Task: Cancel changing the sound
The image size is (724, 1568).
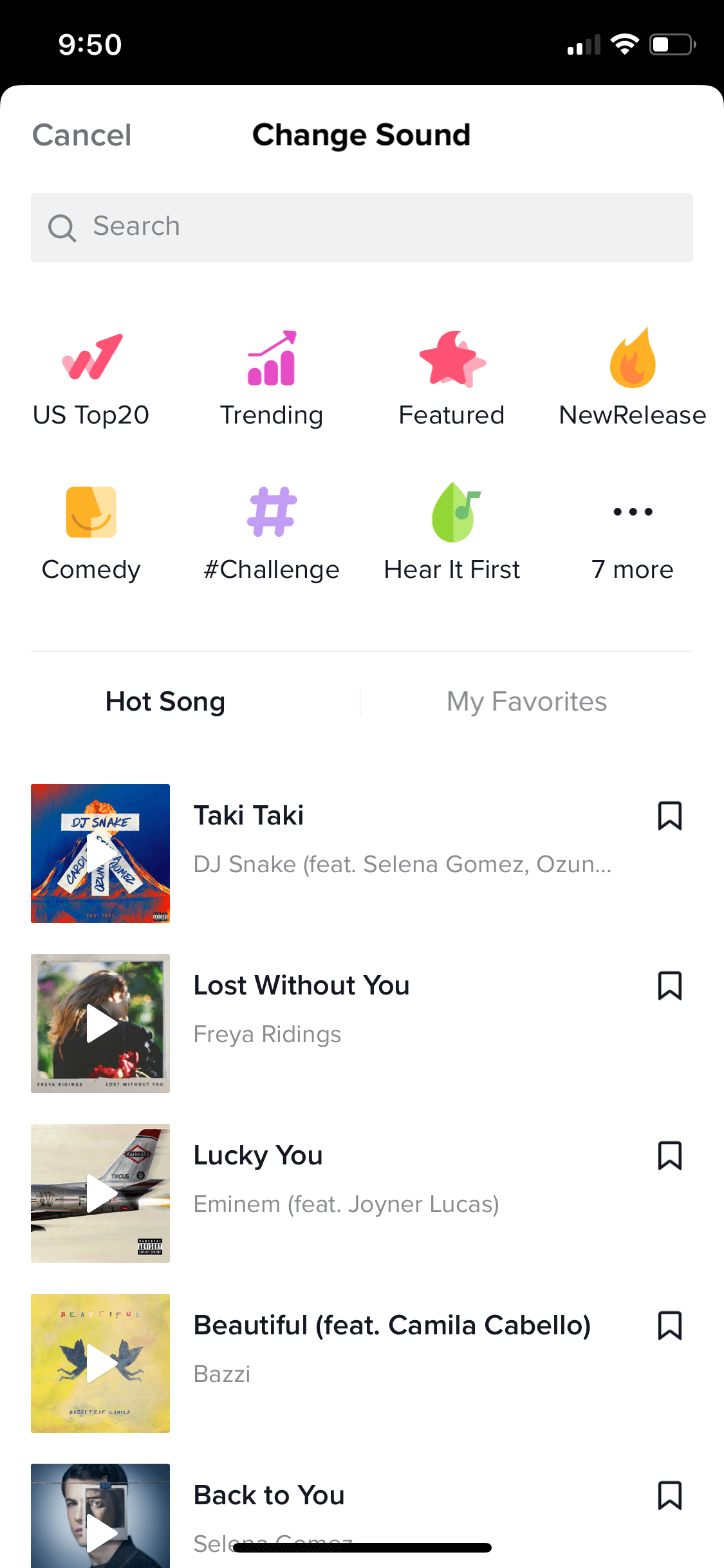Action: coord(82,135)
